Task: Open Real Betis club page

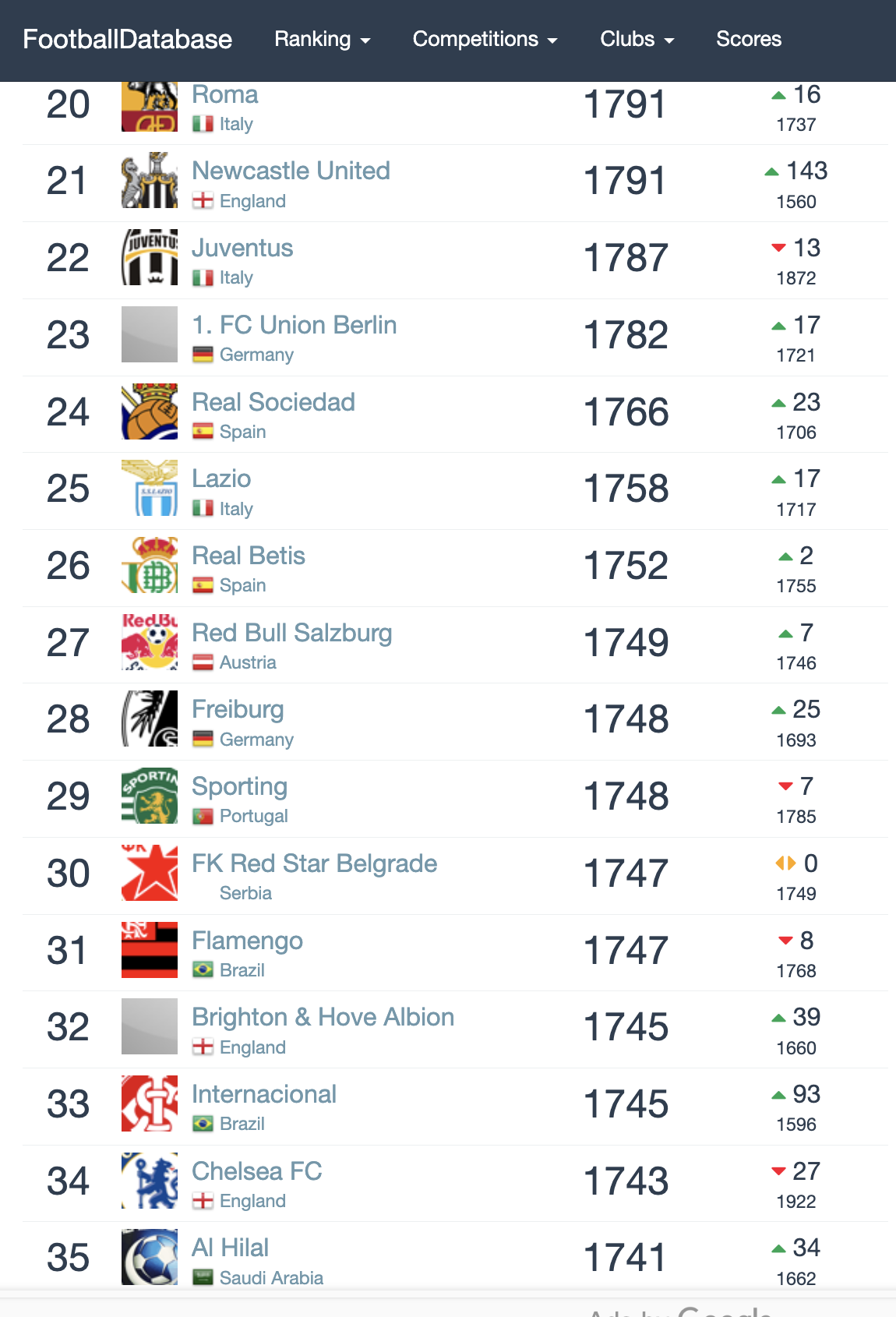Action: coord(249,556)
